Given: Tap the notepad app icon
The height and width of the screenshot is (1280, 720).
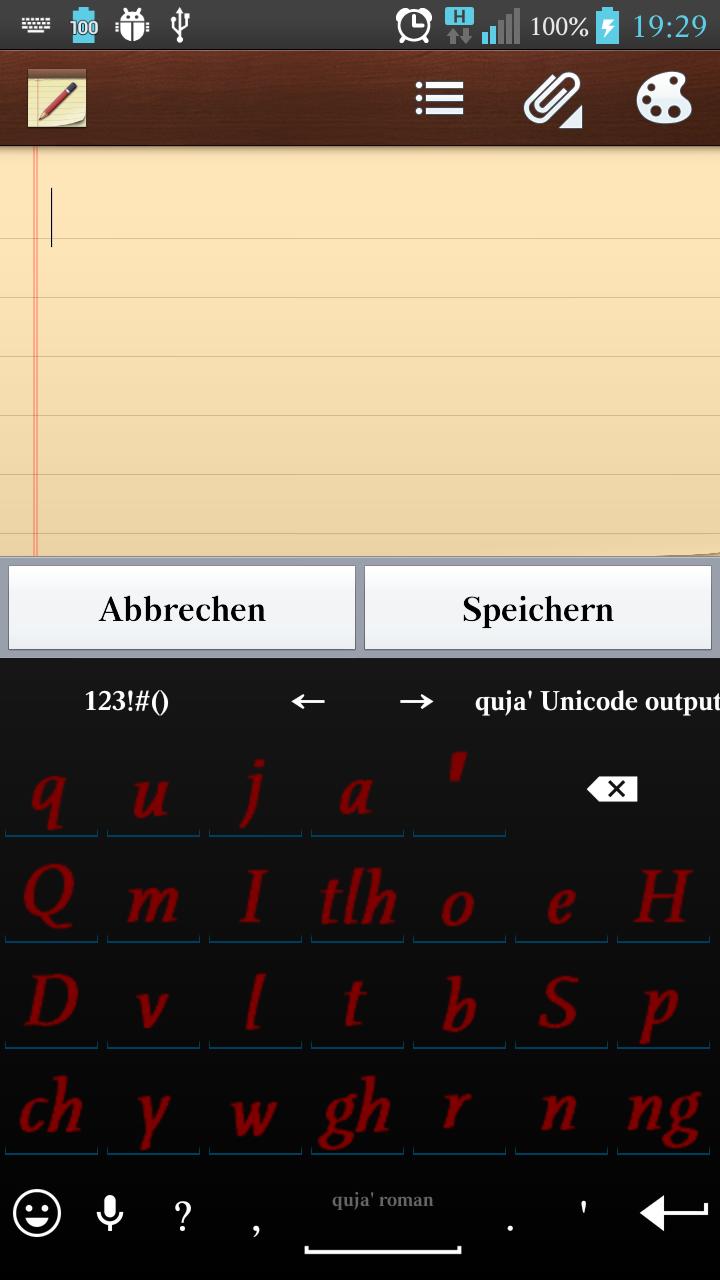Looking at the screenshot, I should [57, 98].
